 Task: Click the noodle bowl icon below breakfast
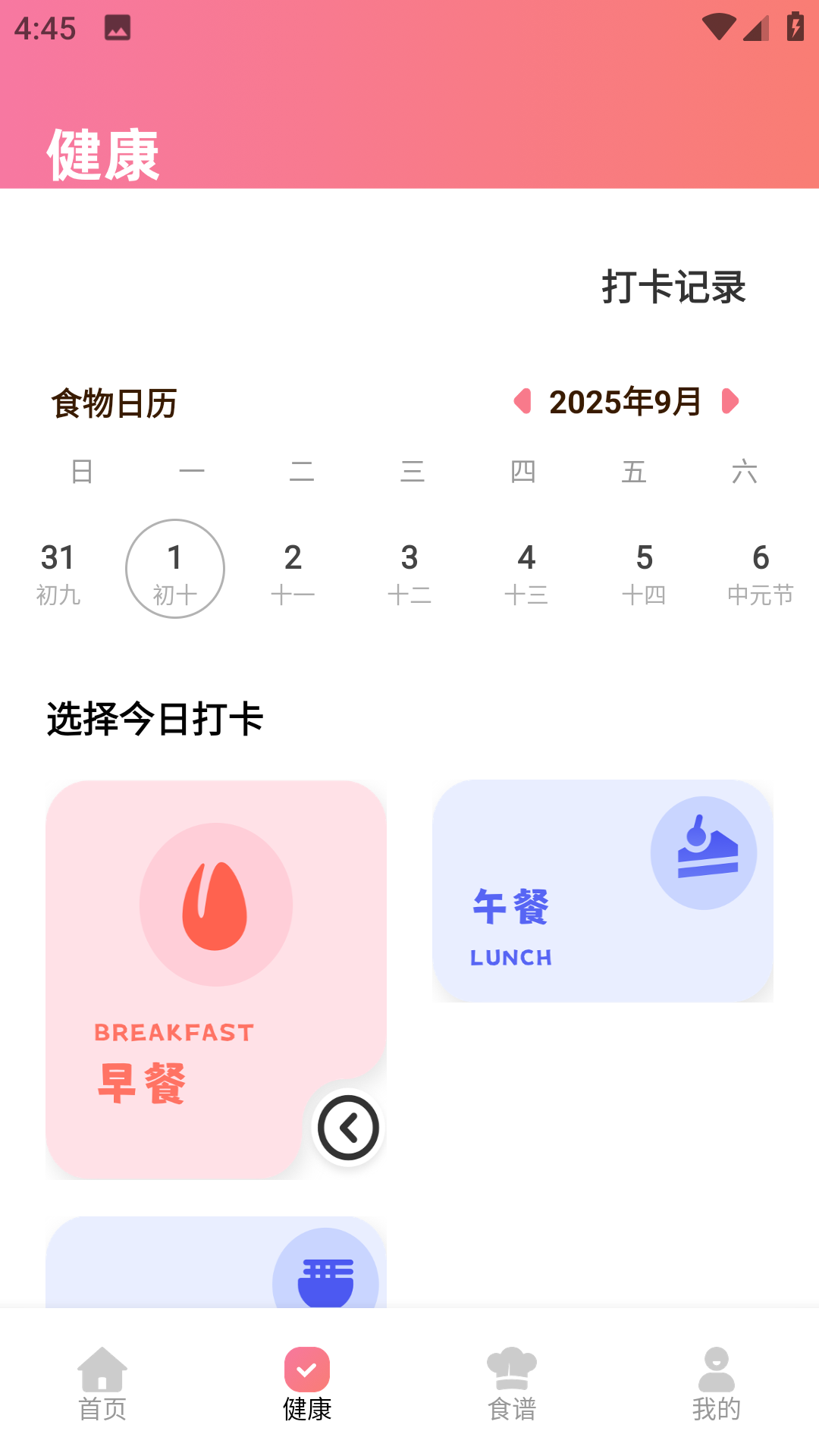click(326, 1279)
